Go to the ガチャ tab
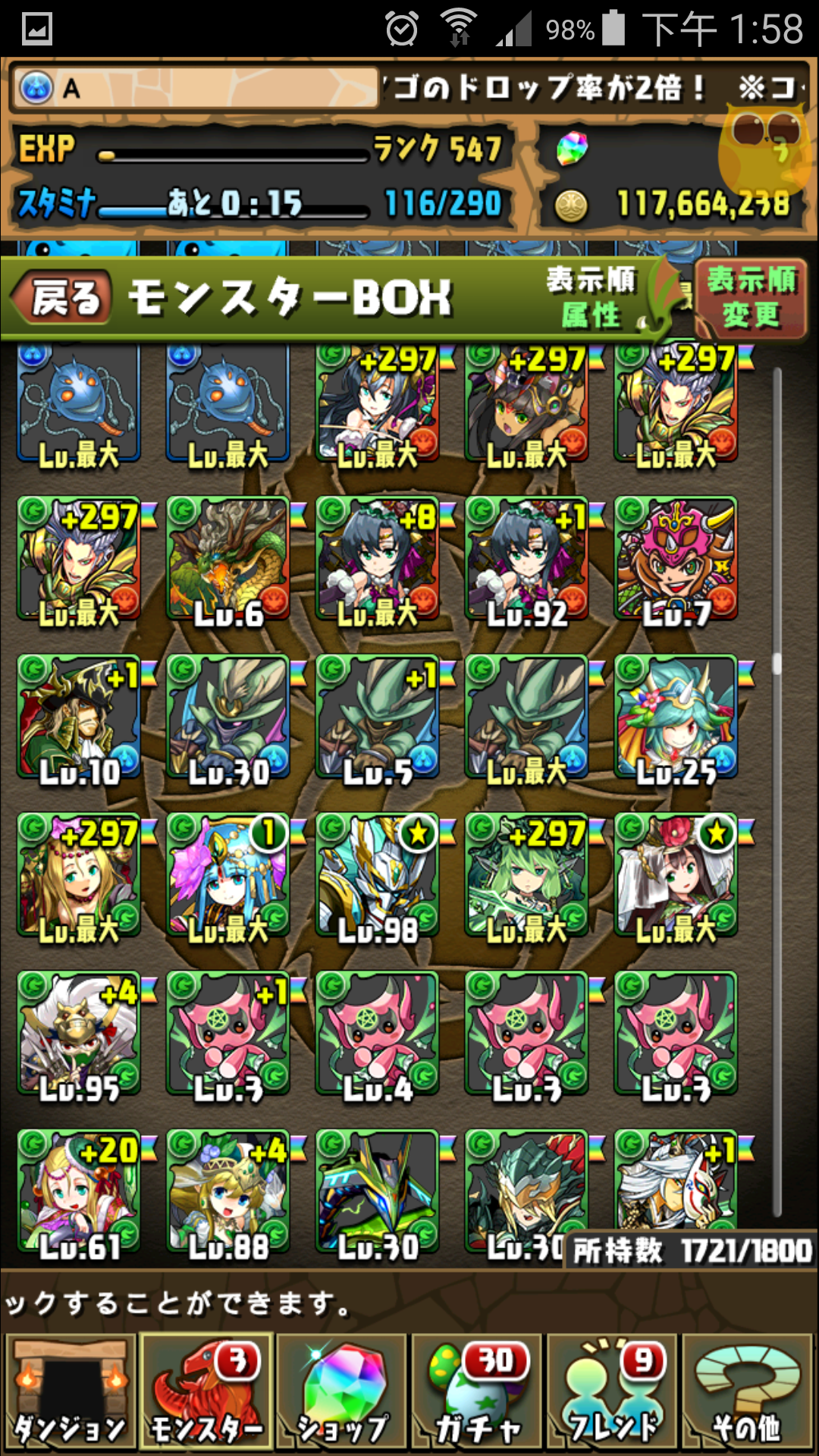Screen dimensions: 819x1456 (477, 1393)
